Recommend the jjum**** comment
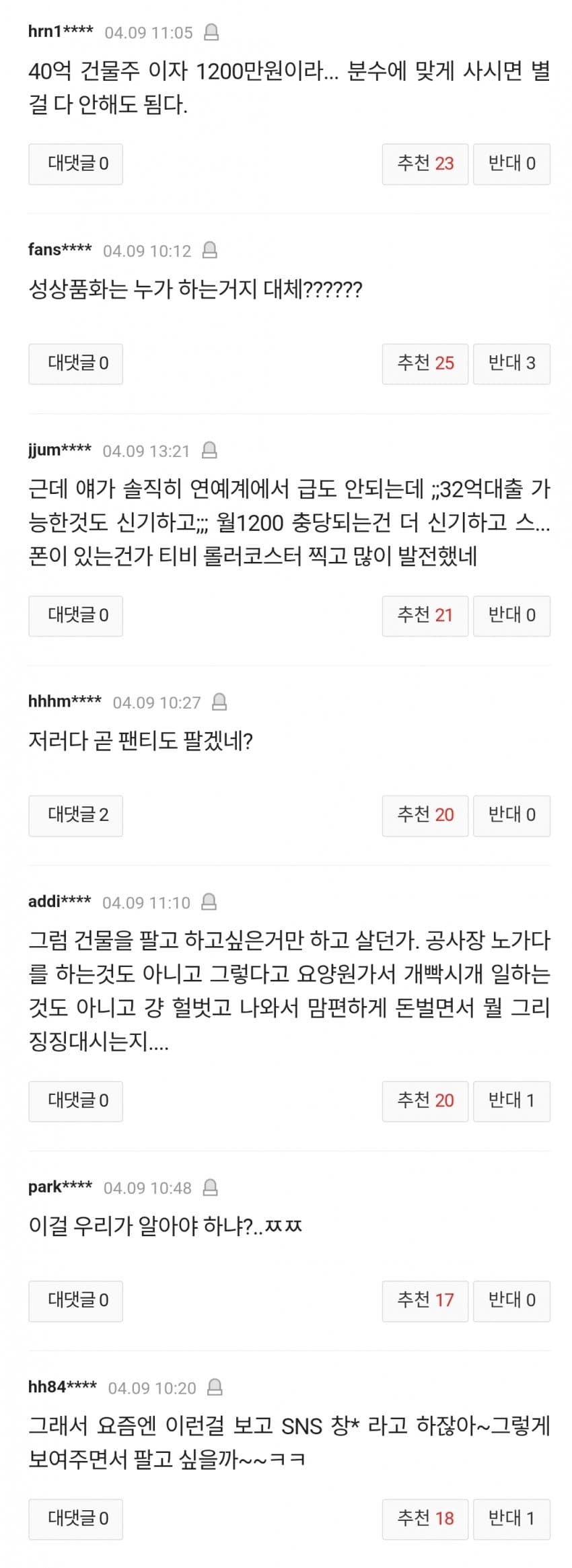 click(x=425, y=615)
